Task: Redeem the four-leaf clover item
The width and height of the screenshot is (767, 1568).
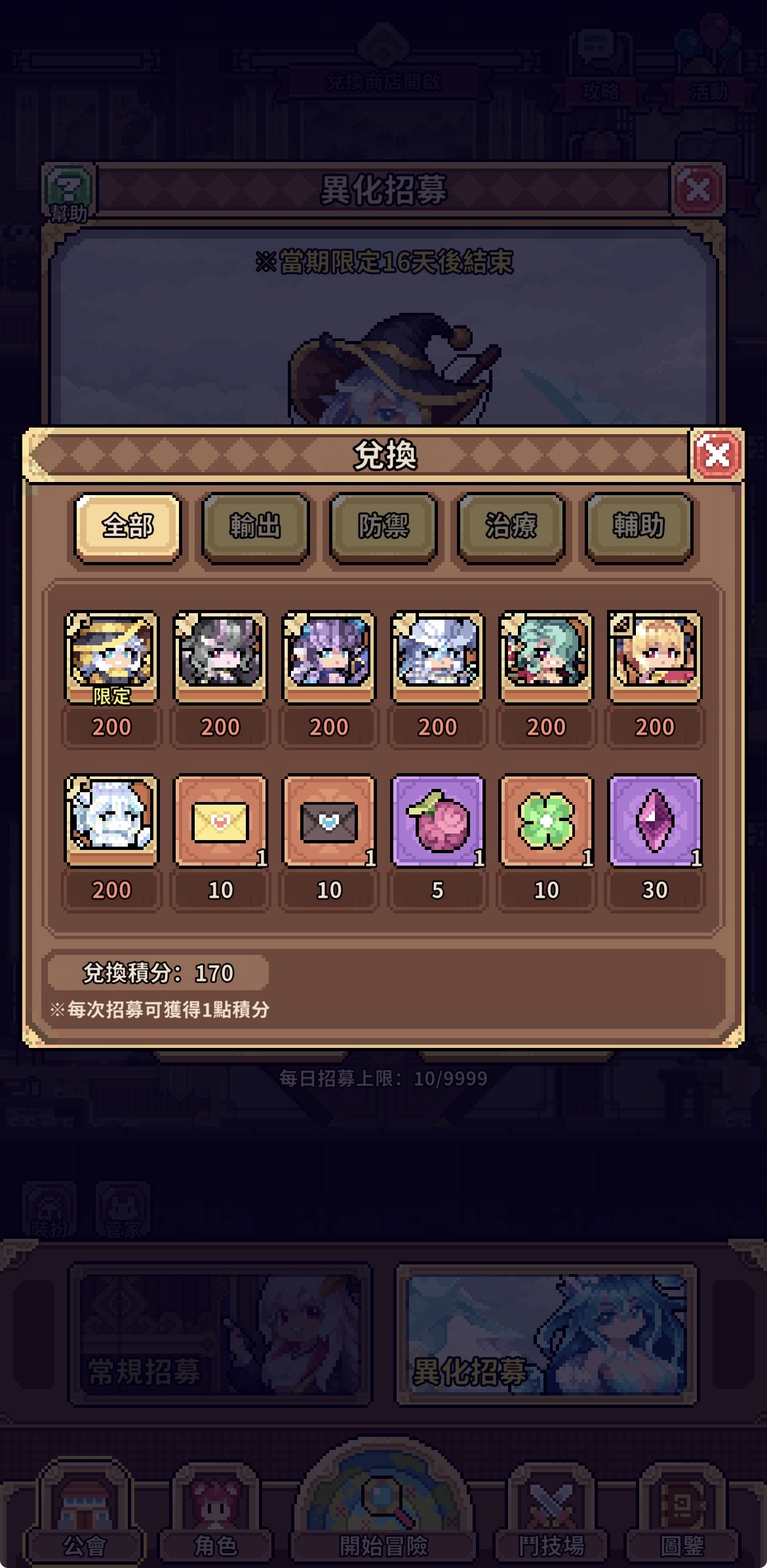Action: tap(546, 820)
